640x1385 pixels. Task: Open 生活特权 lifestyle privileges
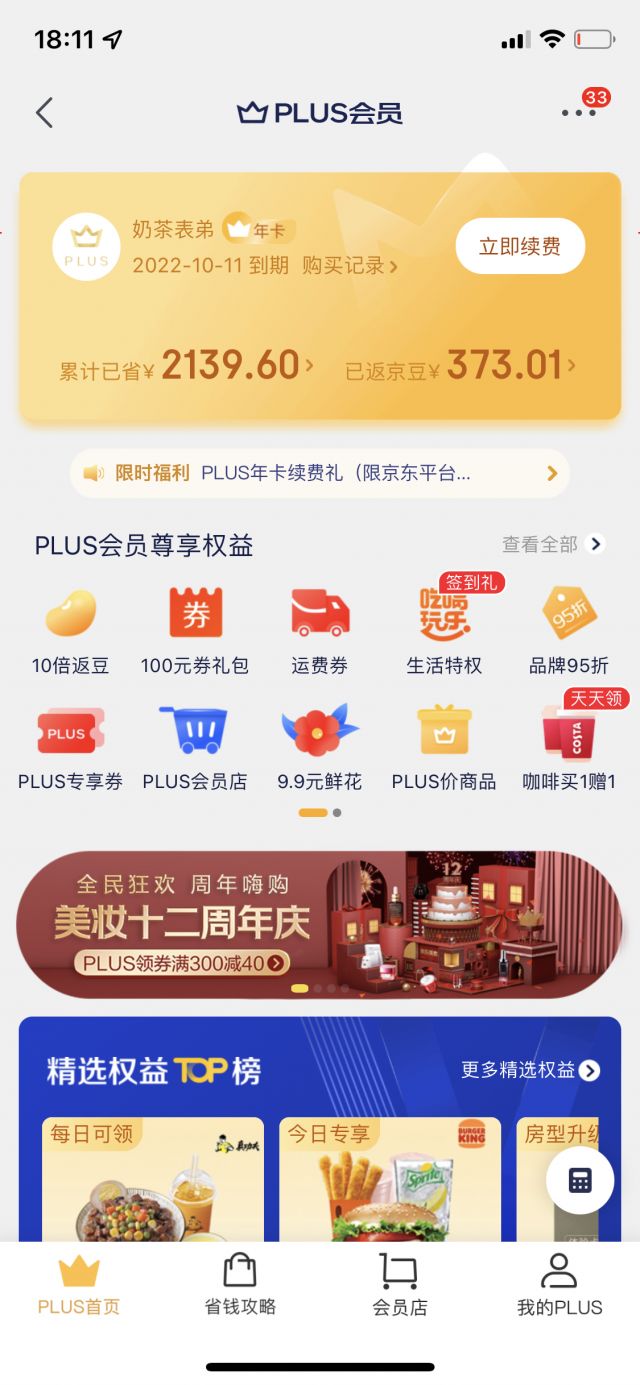tap(444, 628)
